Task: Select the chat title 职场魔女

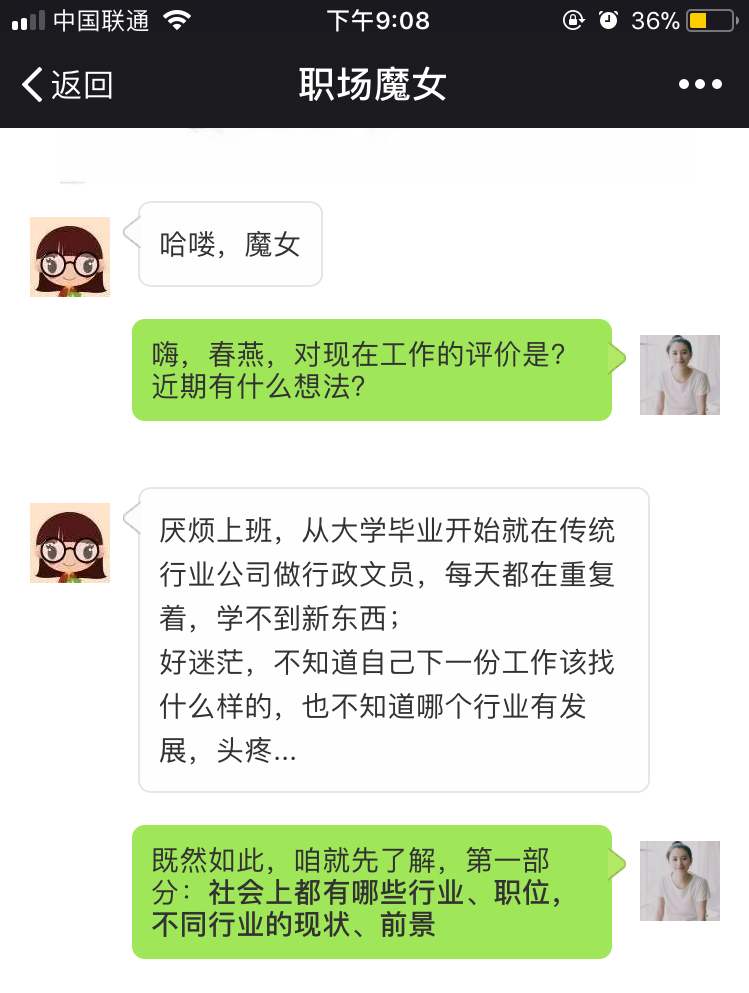Action: [x=374, y=84]
